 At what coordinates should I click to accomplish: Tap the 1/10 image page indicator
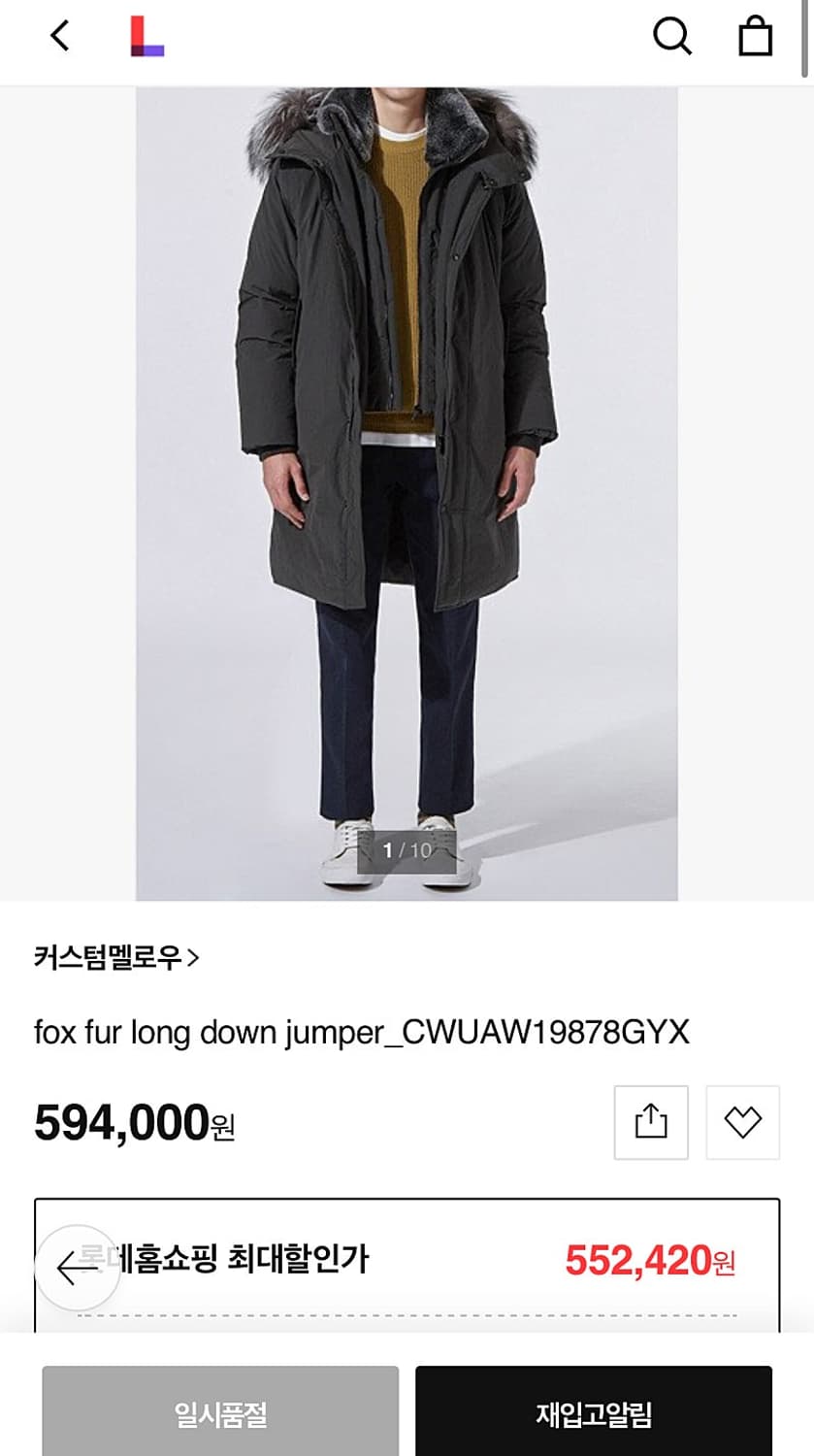coord(407,852)
